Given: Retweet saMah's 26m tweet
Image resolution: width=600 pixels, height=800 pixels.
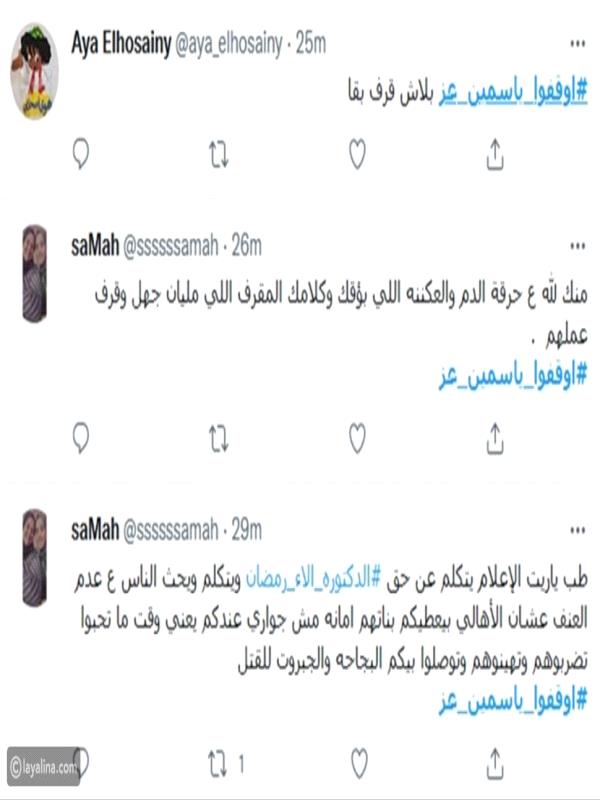Looking at the screenshot, I should tap(219, 438).
